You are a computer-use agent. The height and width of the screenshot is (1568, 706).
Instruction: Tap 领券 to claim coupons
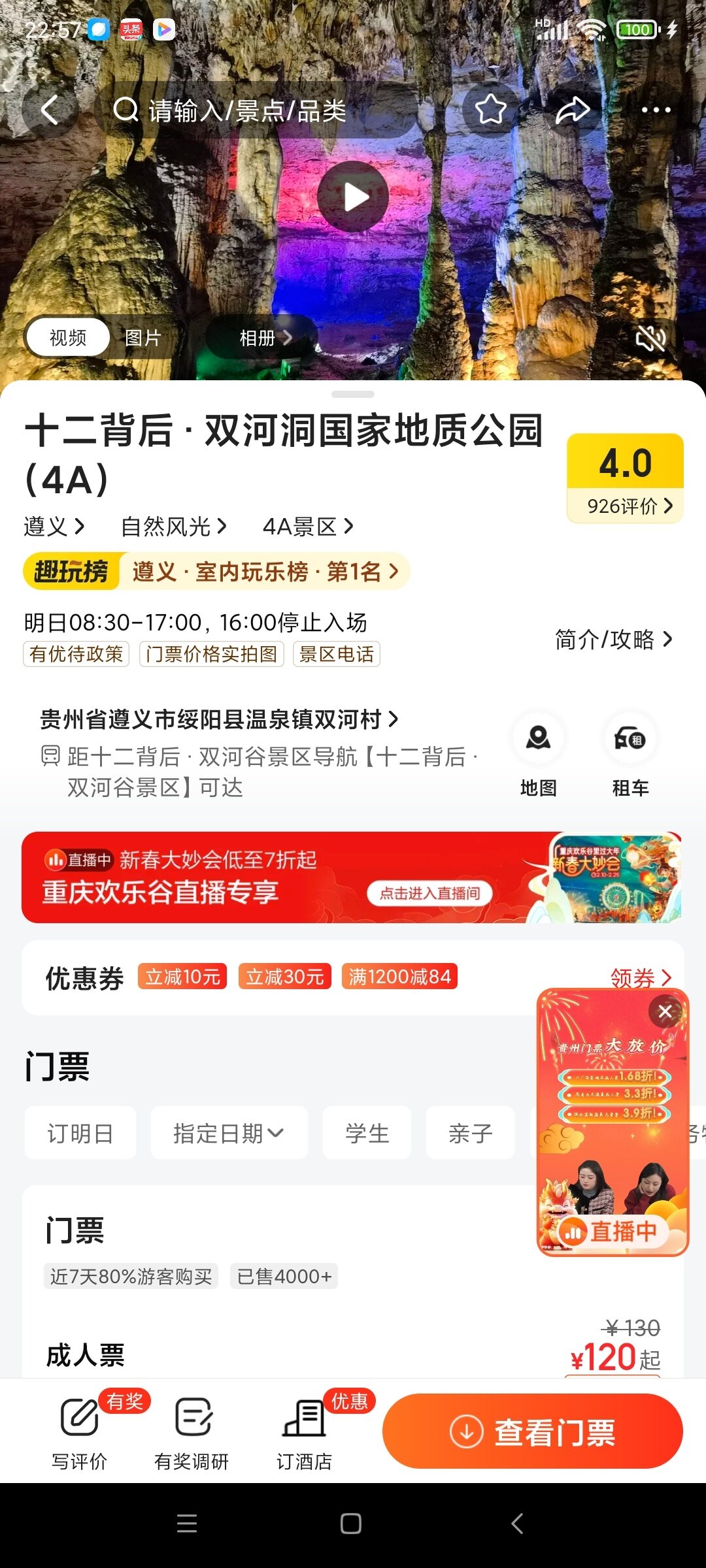[639, 977]
